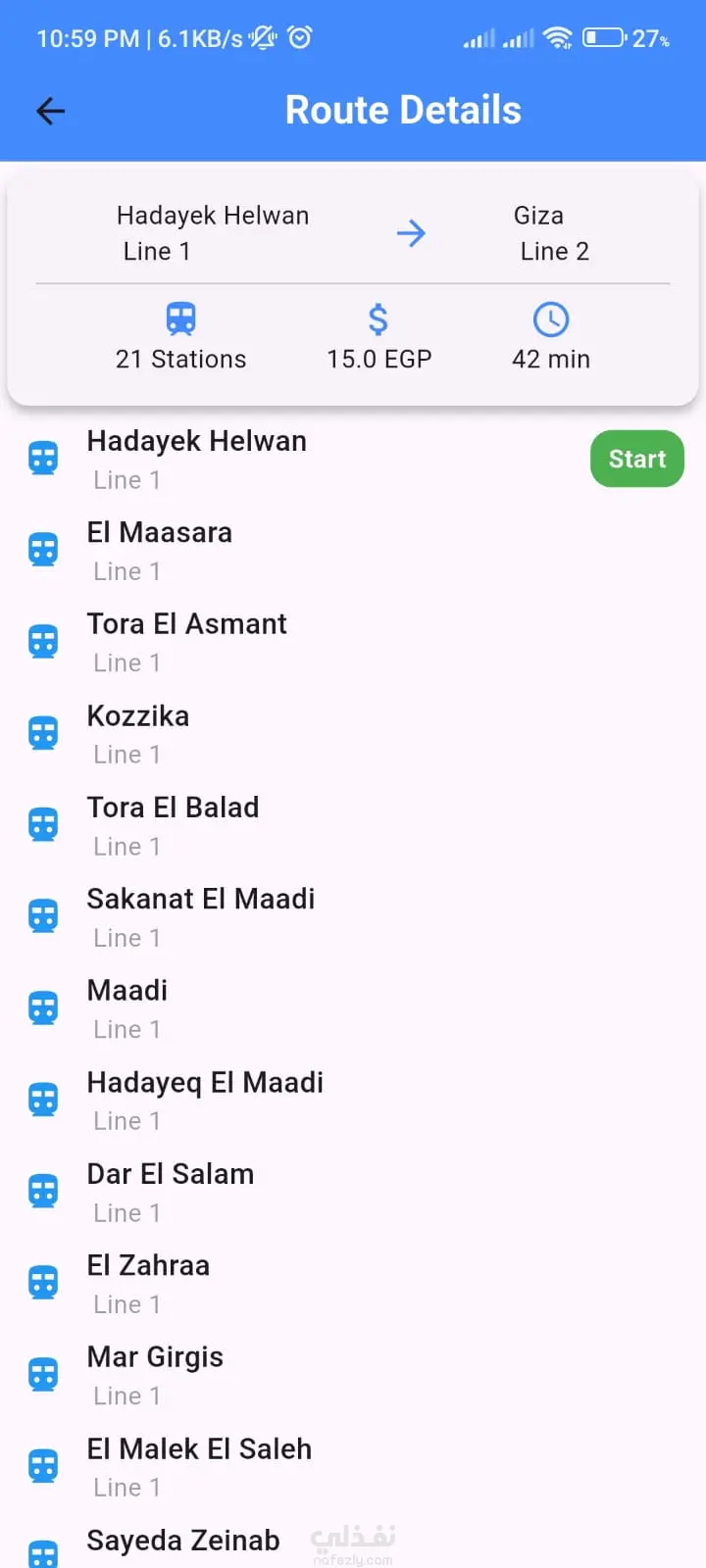
Task: Tap the green Start button
Action: tap(636, 459)
